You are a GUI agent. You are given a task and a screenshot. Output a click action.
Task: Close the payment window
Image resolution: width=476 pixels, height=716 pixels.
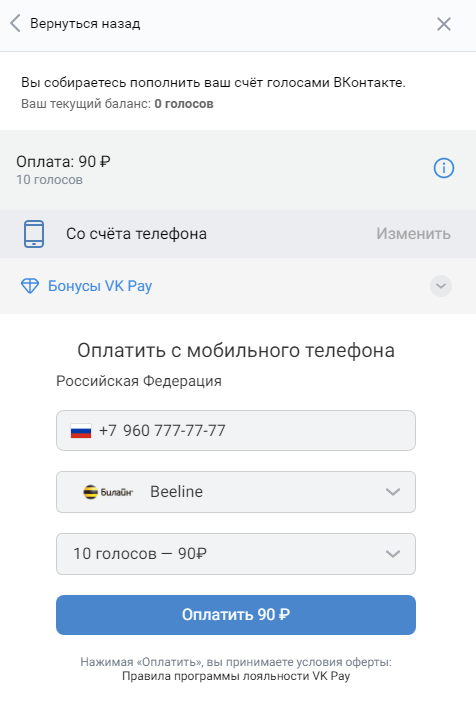tap(444, 24)
